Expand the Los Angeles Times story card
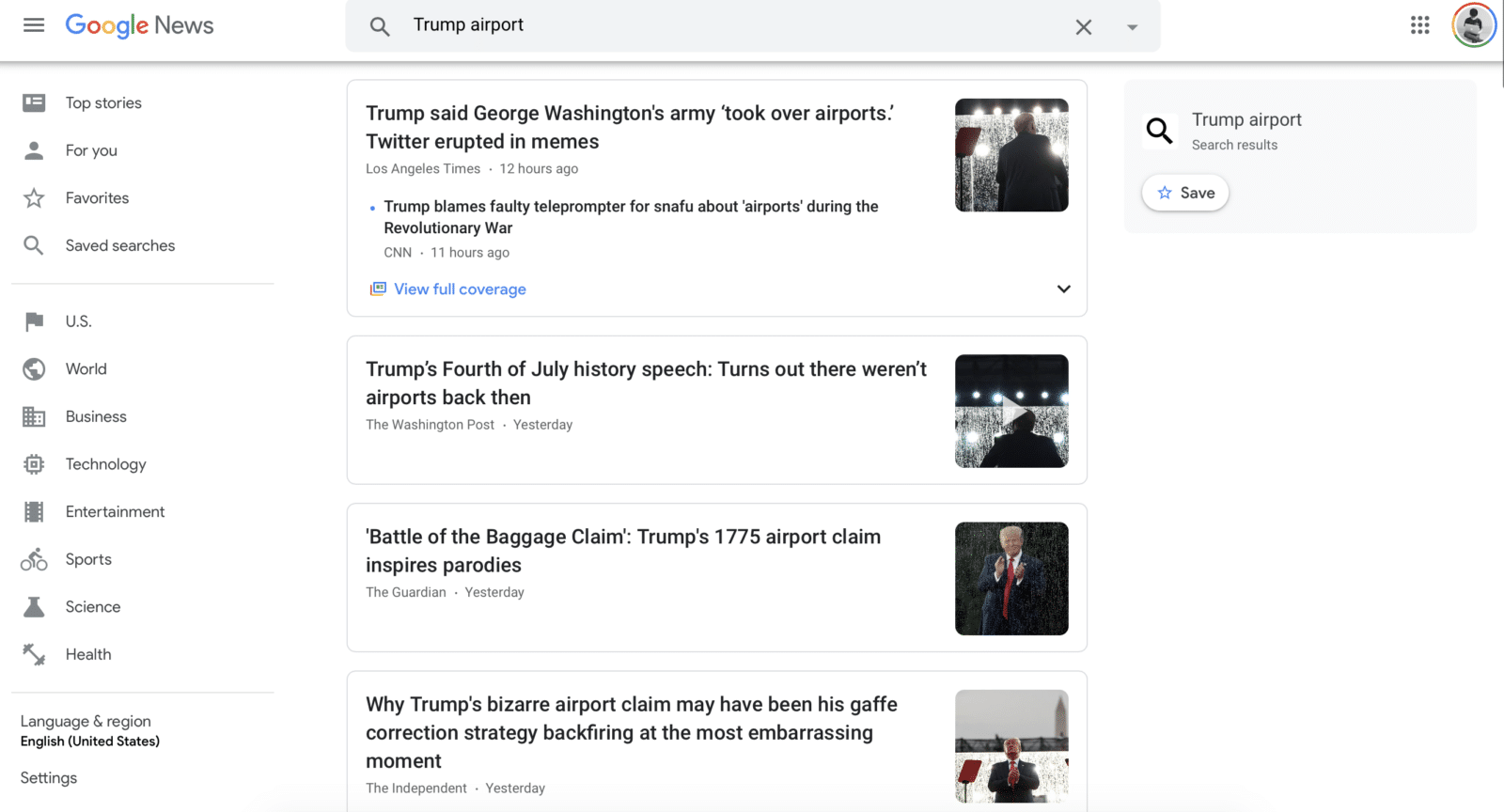The height and width of the screenshot is (812, 1504). pos(1063,289)
